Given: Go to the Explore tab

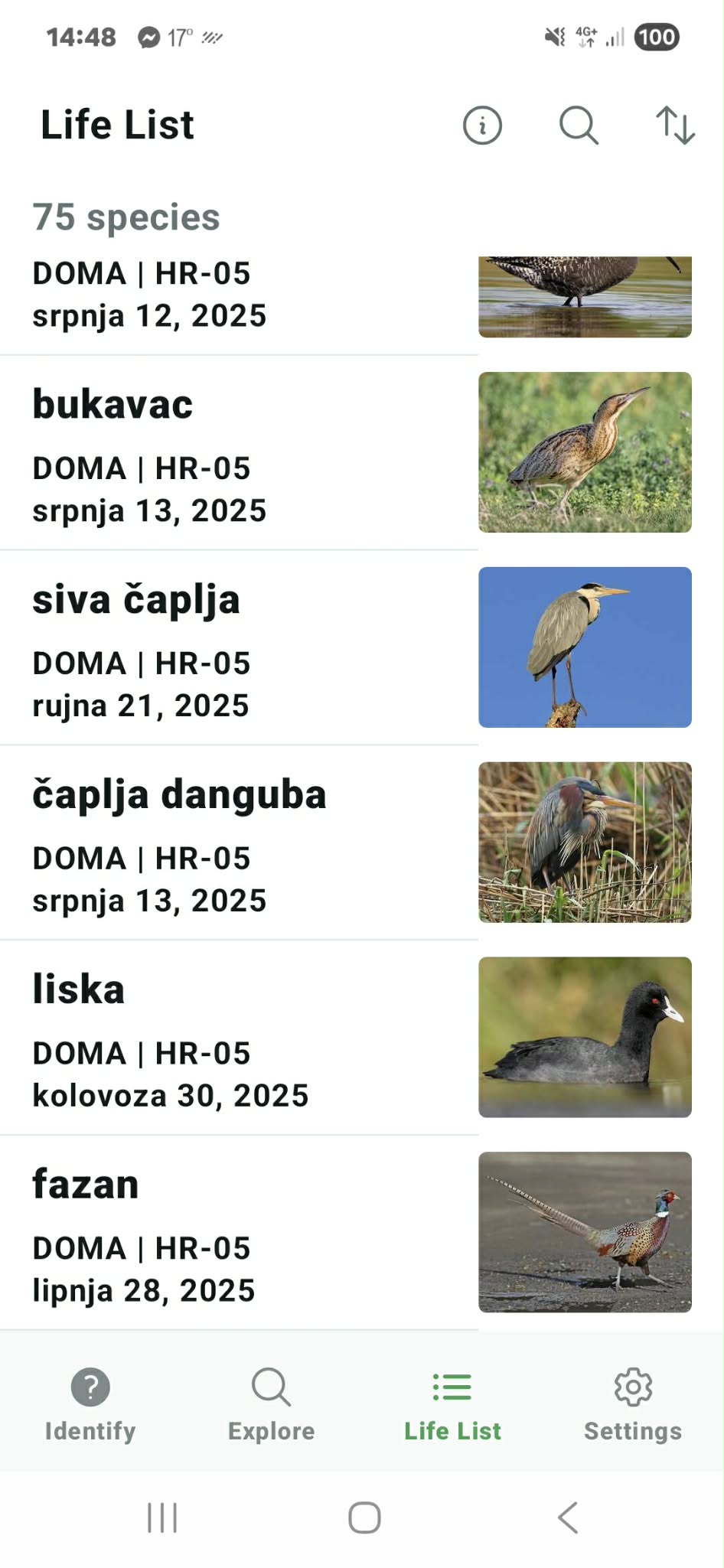Looking at the screenshot, I should point(271,1405).
